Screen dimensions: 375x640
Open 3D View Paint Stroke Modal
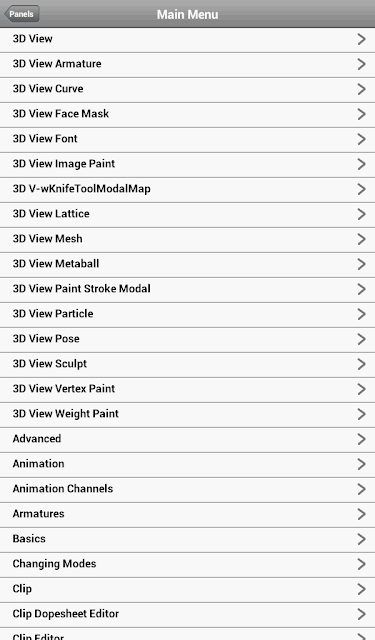(187, 290)
